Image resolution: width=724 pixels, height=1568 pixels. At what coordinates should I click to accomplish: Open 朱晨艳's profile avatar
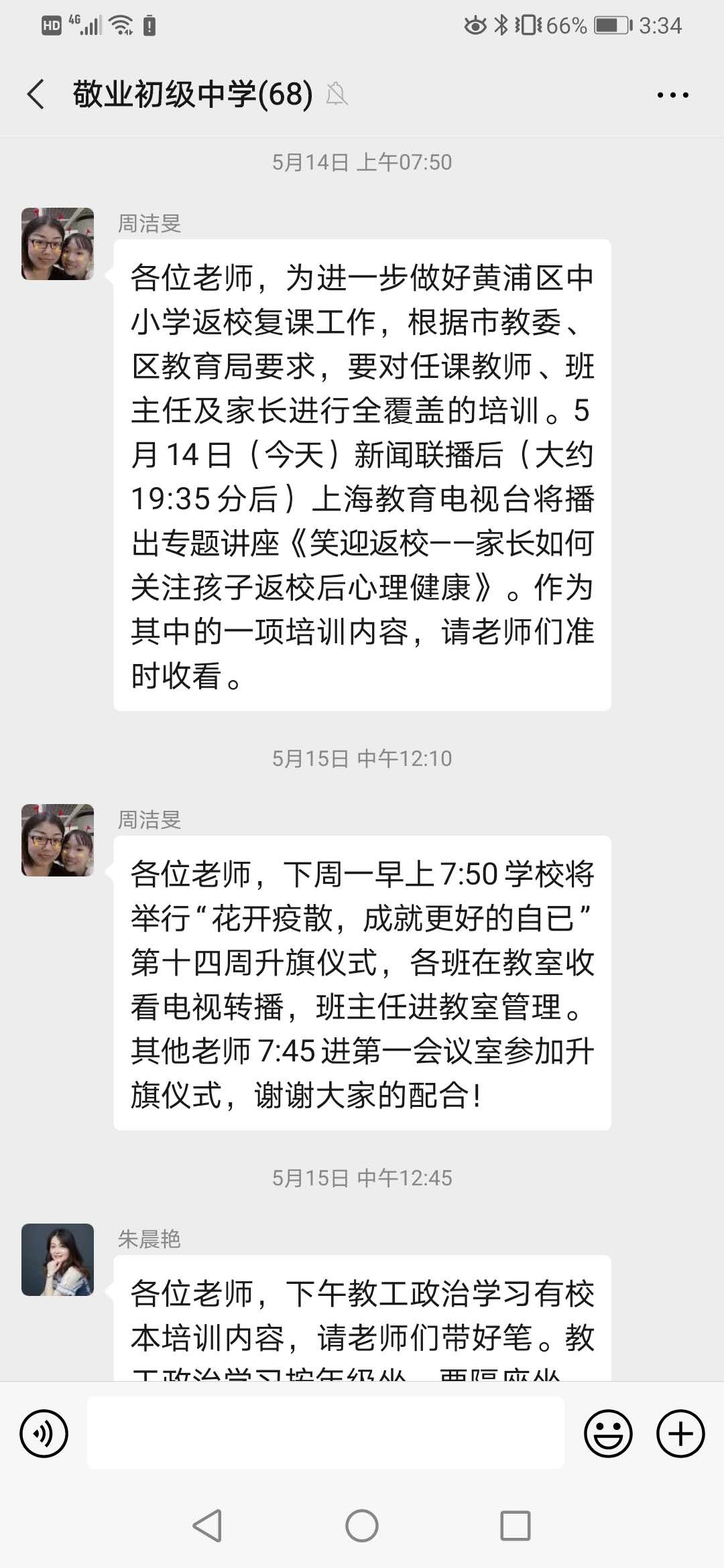pyautogui.click(x=58, y=1260)
